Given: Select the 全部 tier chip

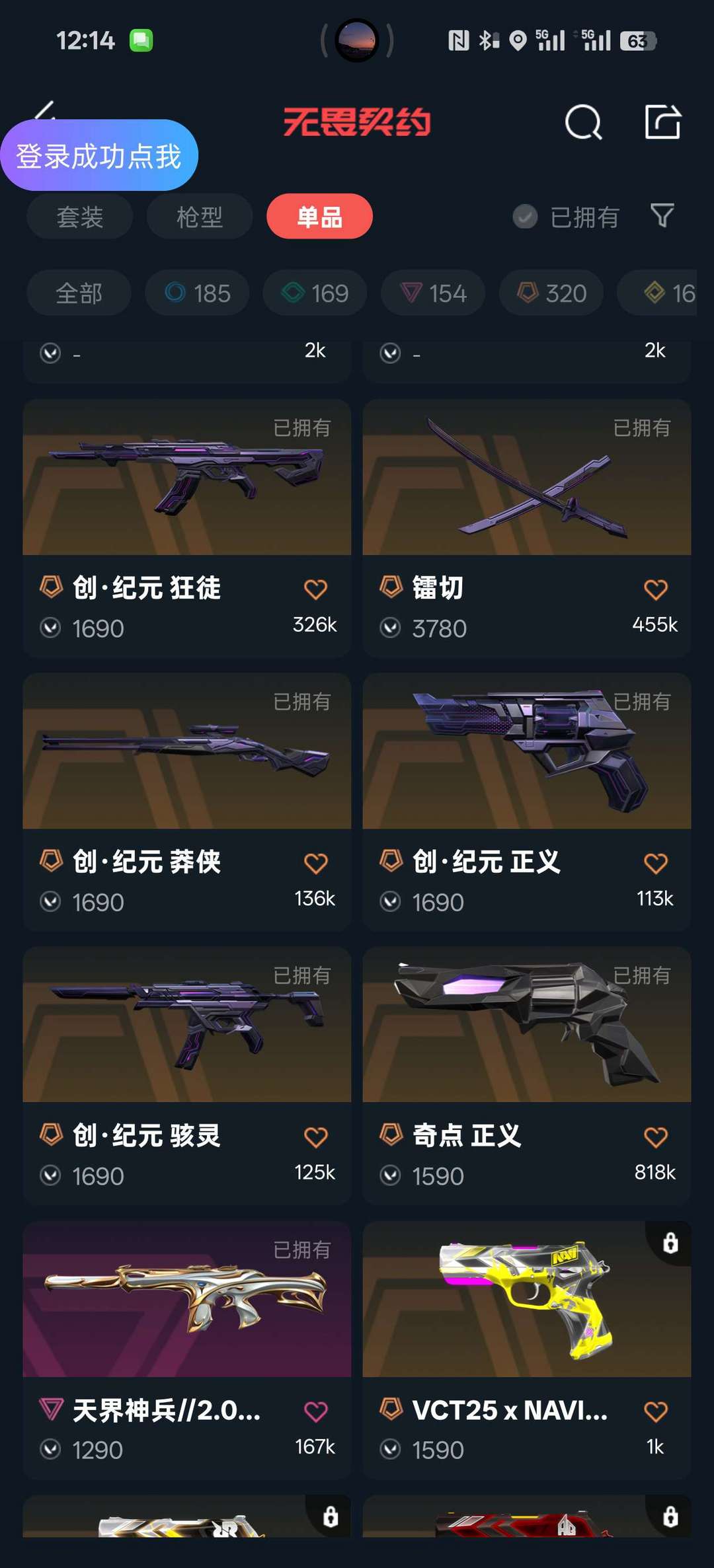Looking at the screenshot, I should point(79,293).
